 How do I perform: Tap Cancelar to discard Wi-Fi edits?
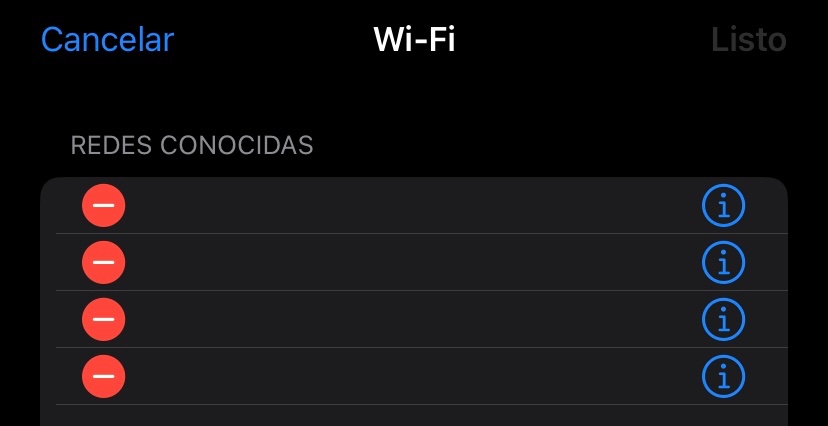point(107,40)
